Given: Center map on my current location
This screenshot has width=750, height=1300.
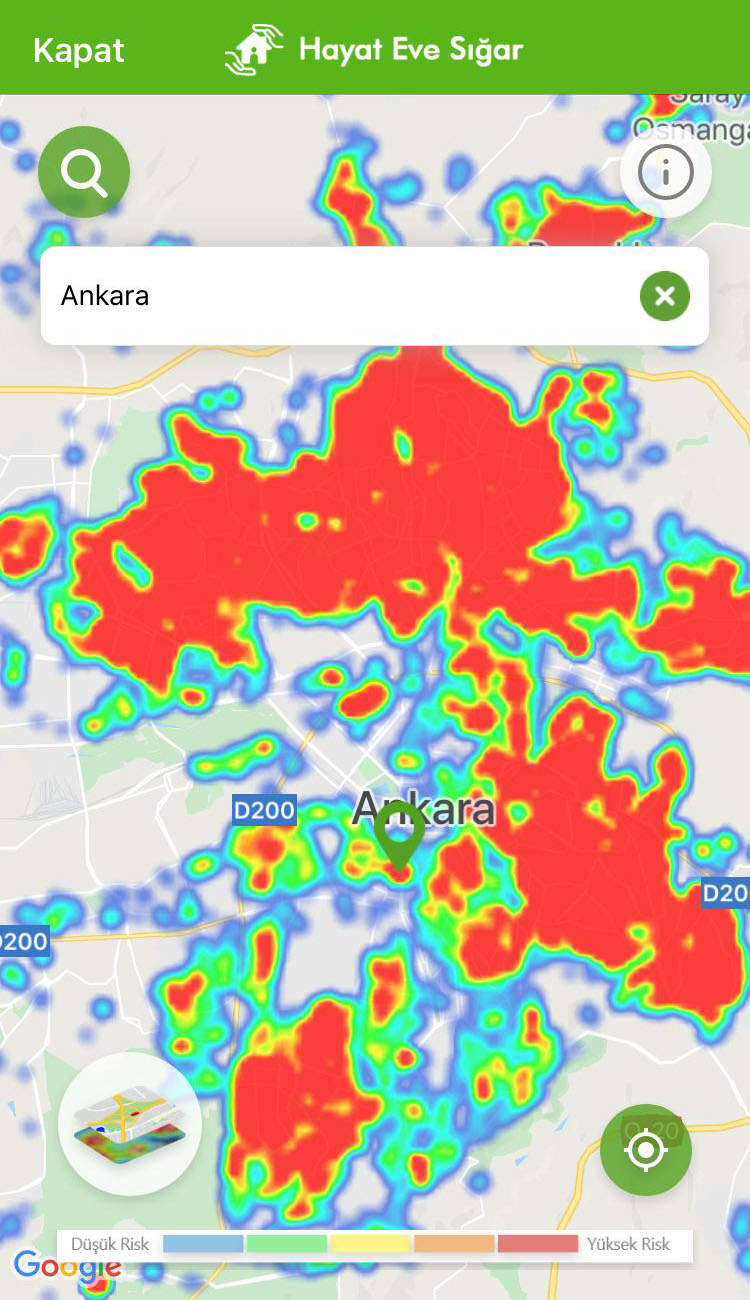Looking at the screenshot, I should [x=646, y=1150].
